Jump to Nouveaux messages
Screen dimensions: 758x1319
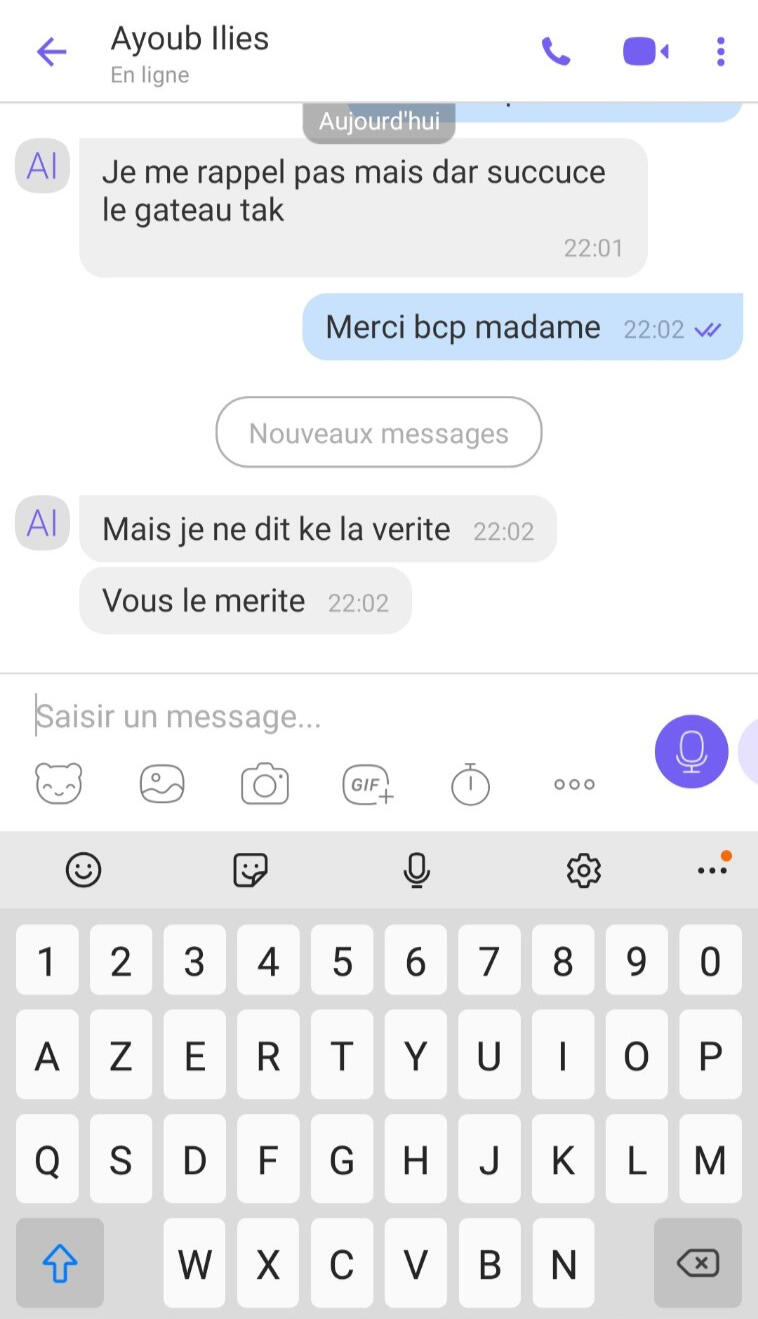pyautogui.click(x=379, y=433)
